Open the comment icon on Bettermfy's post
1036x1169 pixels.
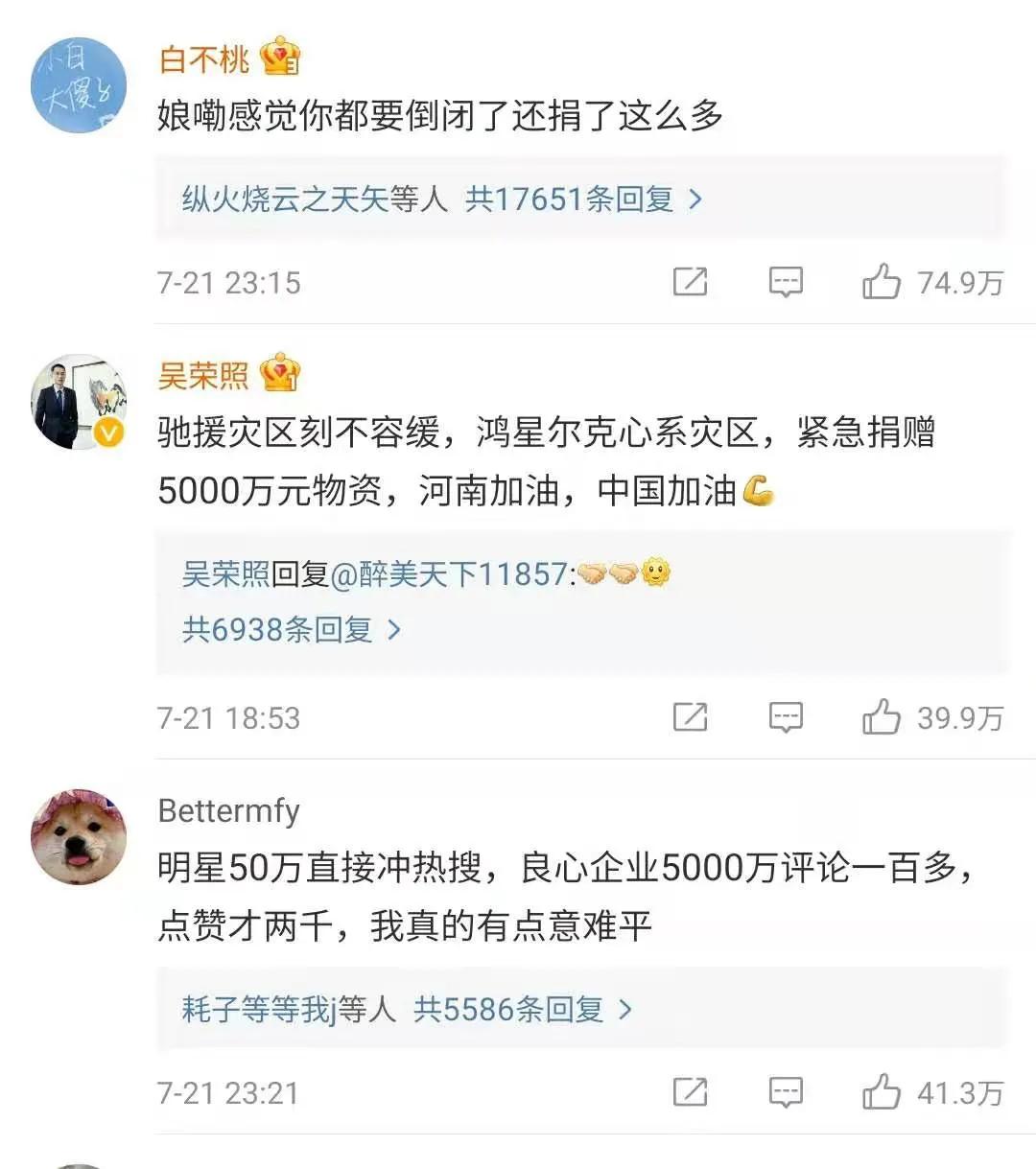click(x=786, y=1091)
